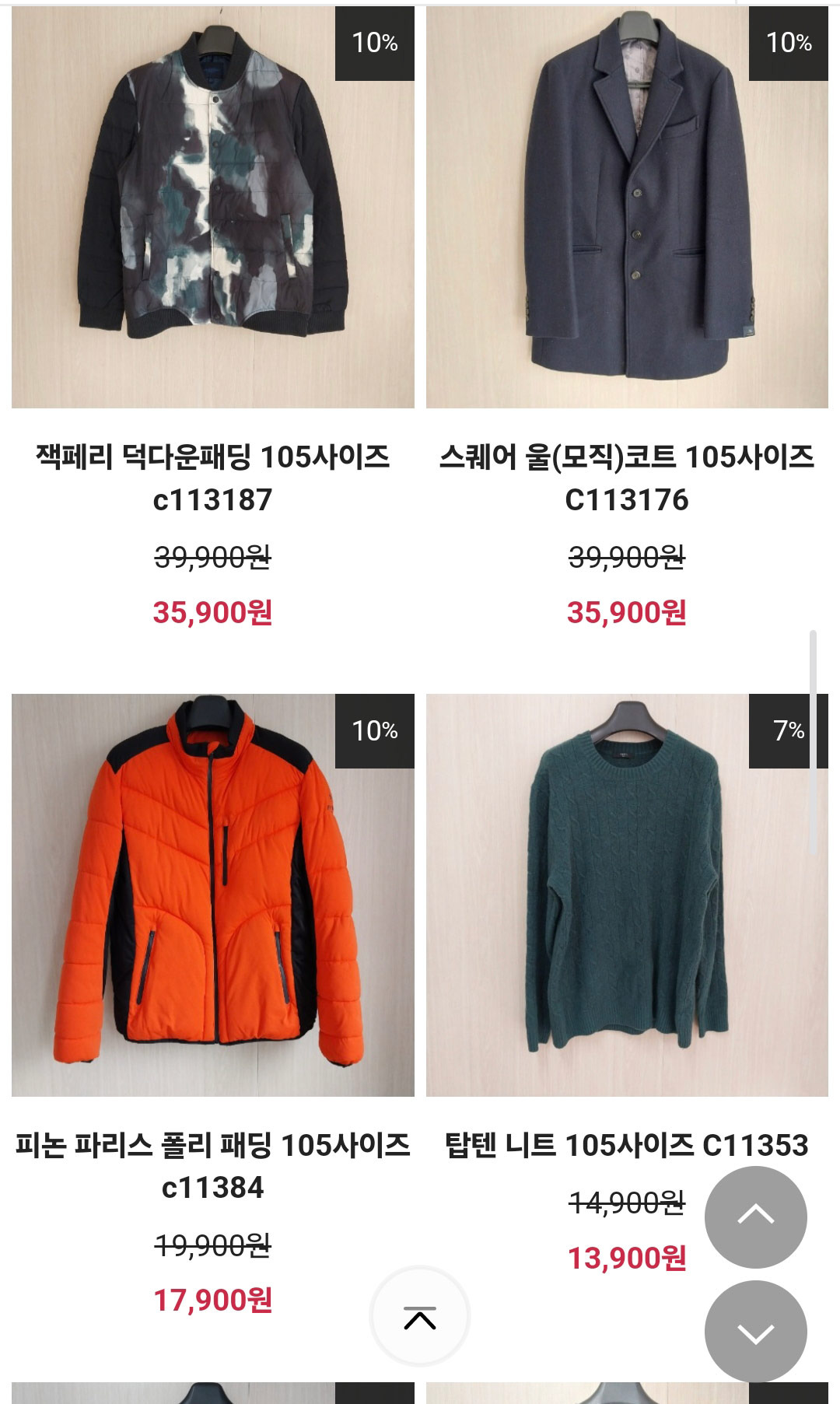This screenshot has width=840, height=1404.
Task: Tap the 피논 파리스 폴리 패딩 title
Action: (213, 1166)
